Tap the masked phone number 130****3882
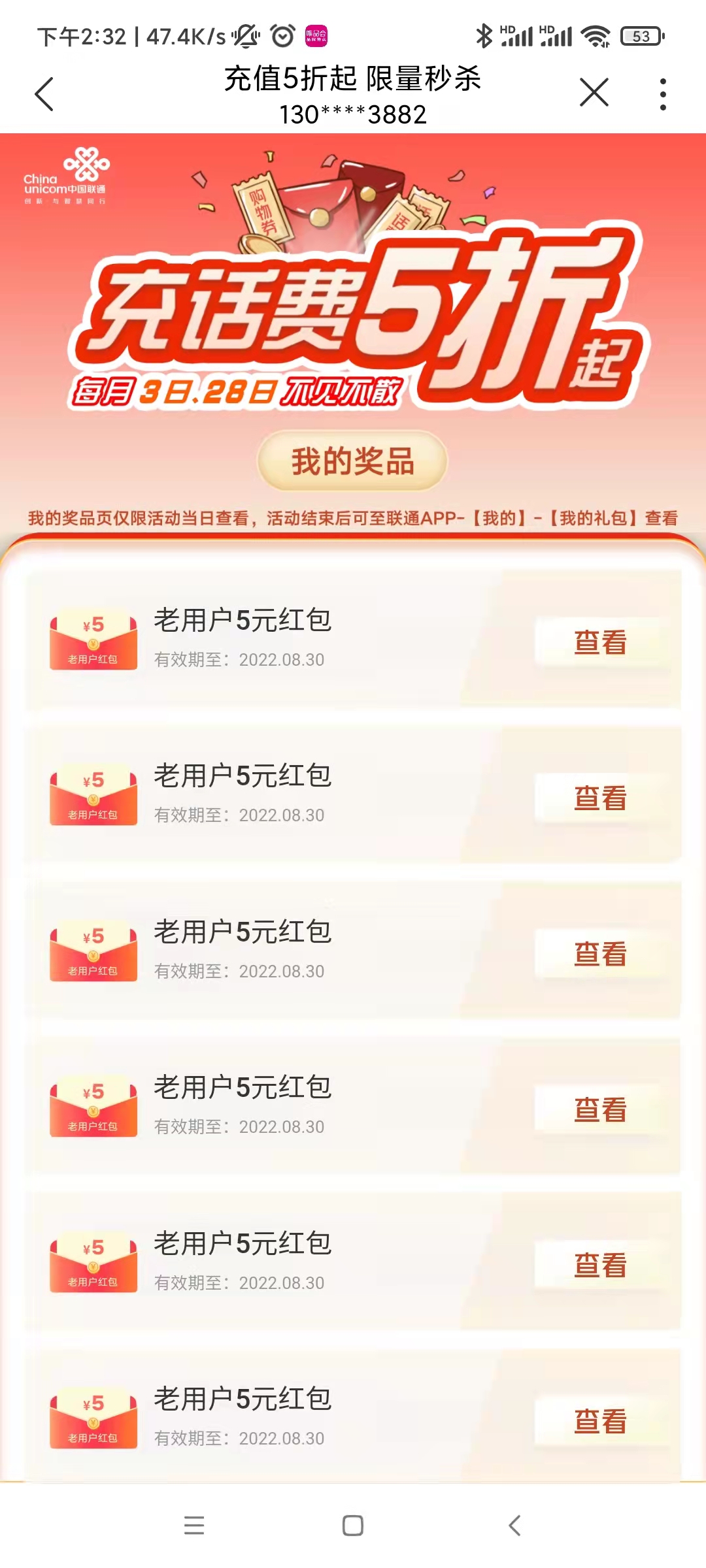This screenshot has width=706, height=1568. [353, 116]
